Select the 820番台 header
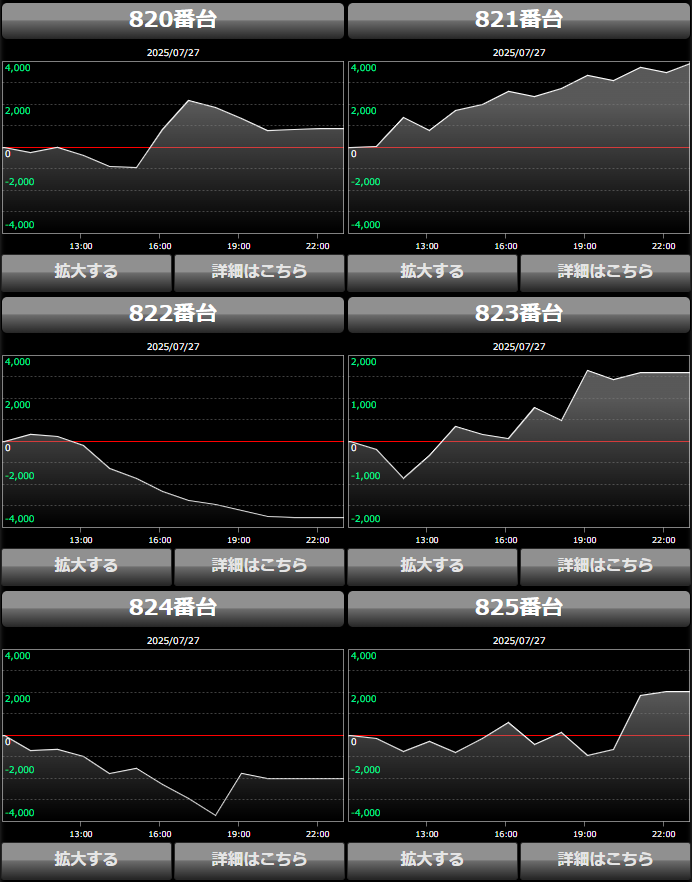 [x=173, y=20]
